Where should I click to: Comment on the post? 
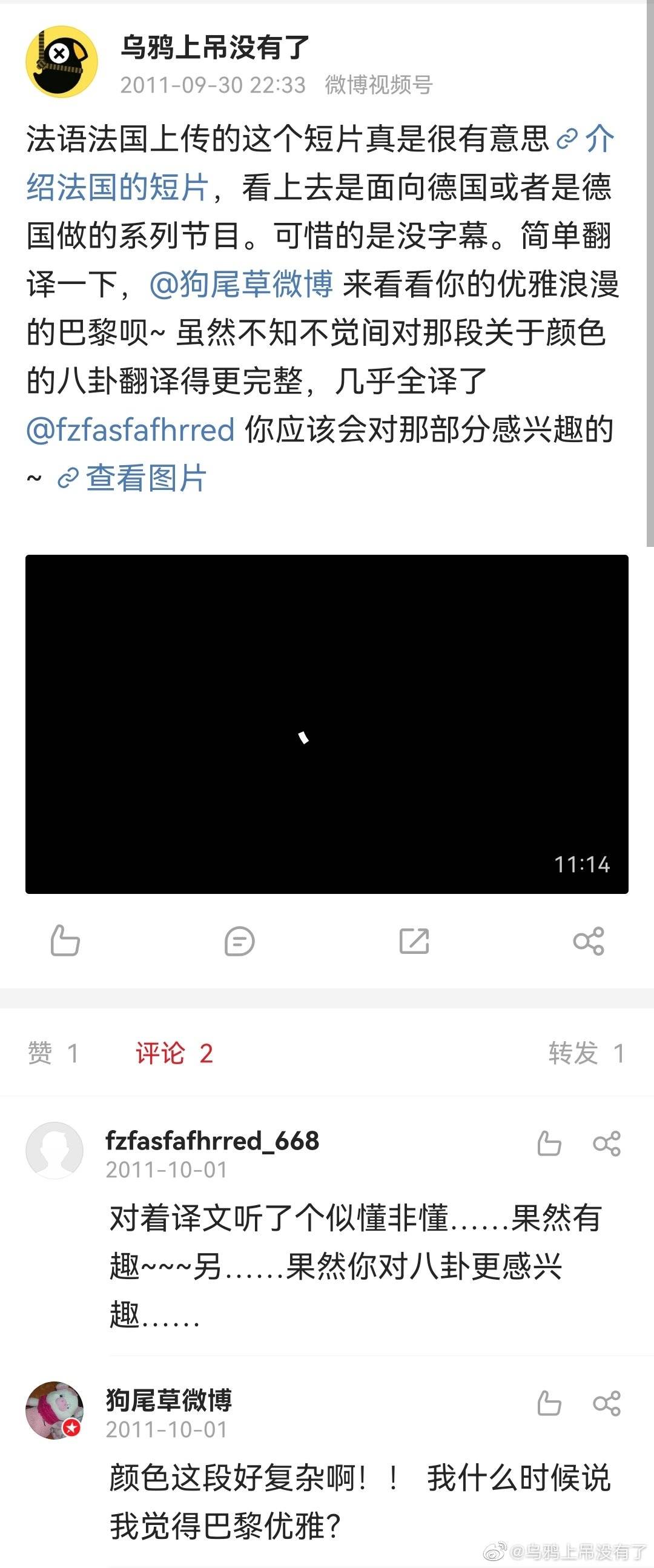[x=239, y=941]
